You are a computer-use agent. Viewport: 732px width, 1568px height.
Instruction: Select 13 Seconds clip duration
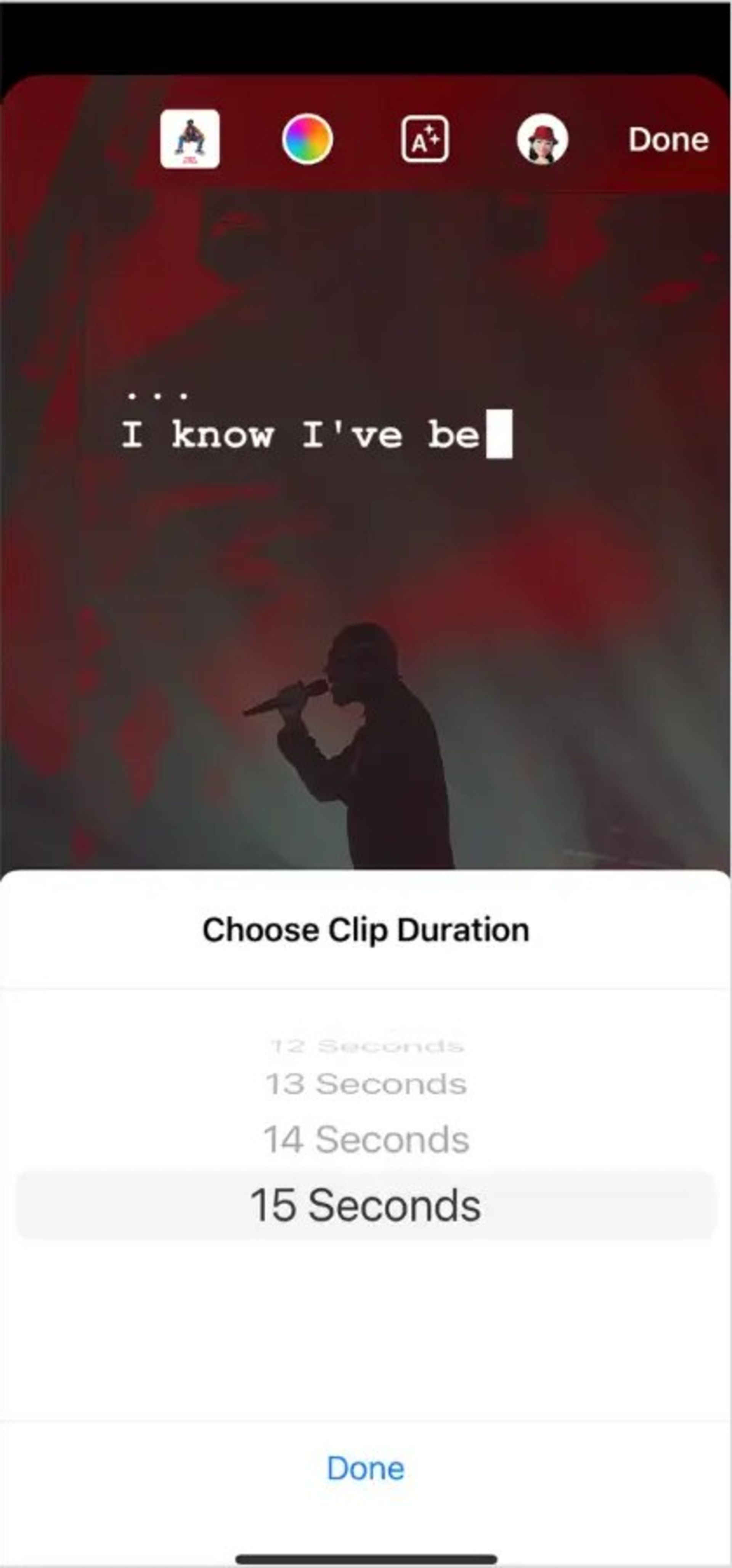[365, 1084]
